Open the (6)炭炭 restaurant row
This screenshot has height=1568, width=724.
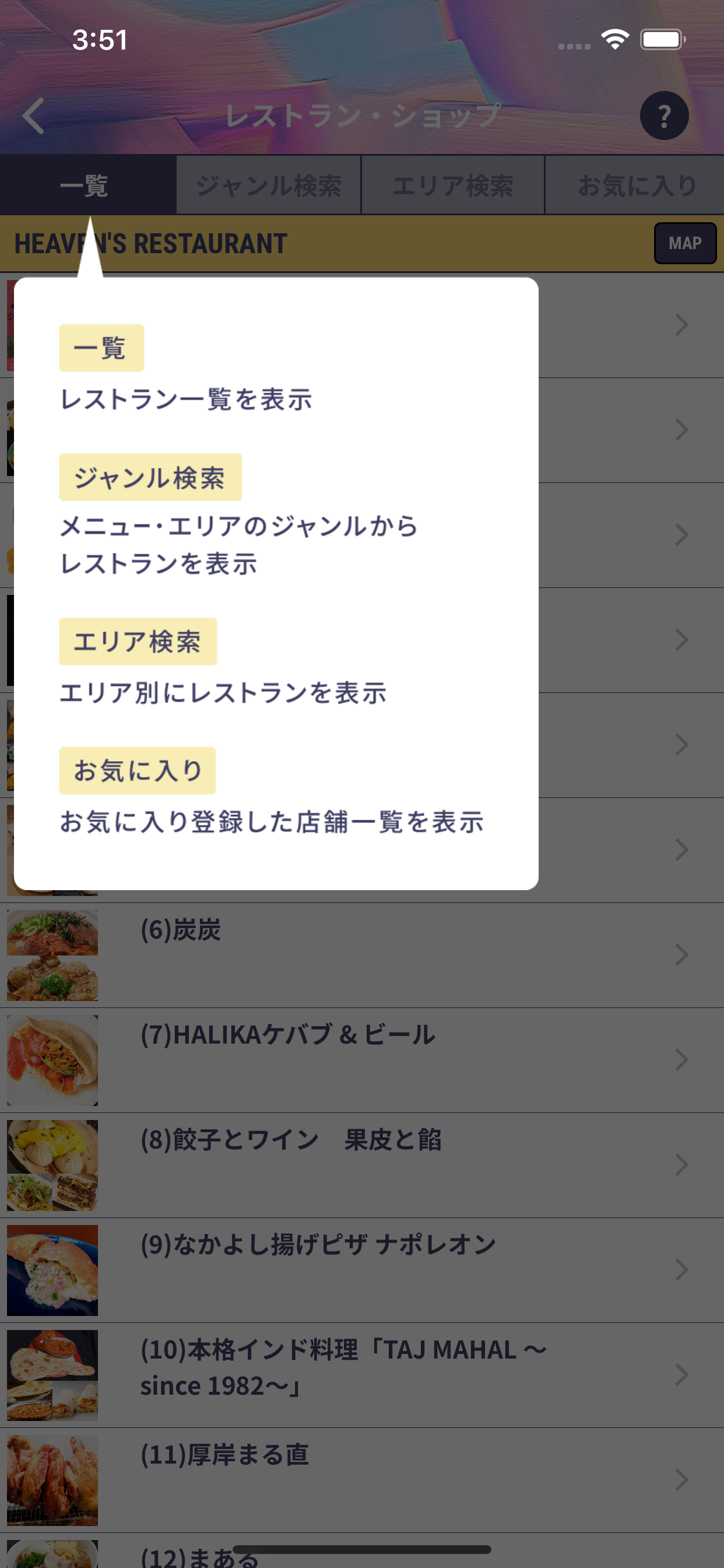pyautogui.click(x=362, y=955)
